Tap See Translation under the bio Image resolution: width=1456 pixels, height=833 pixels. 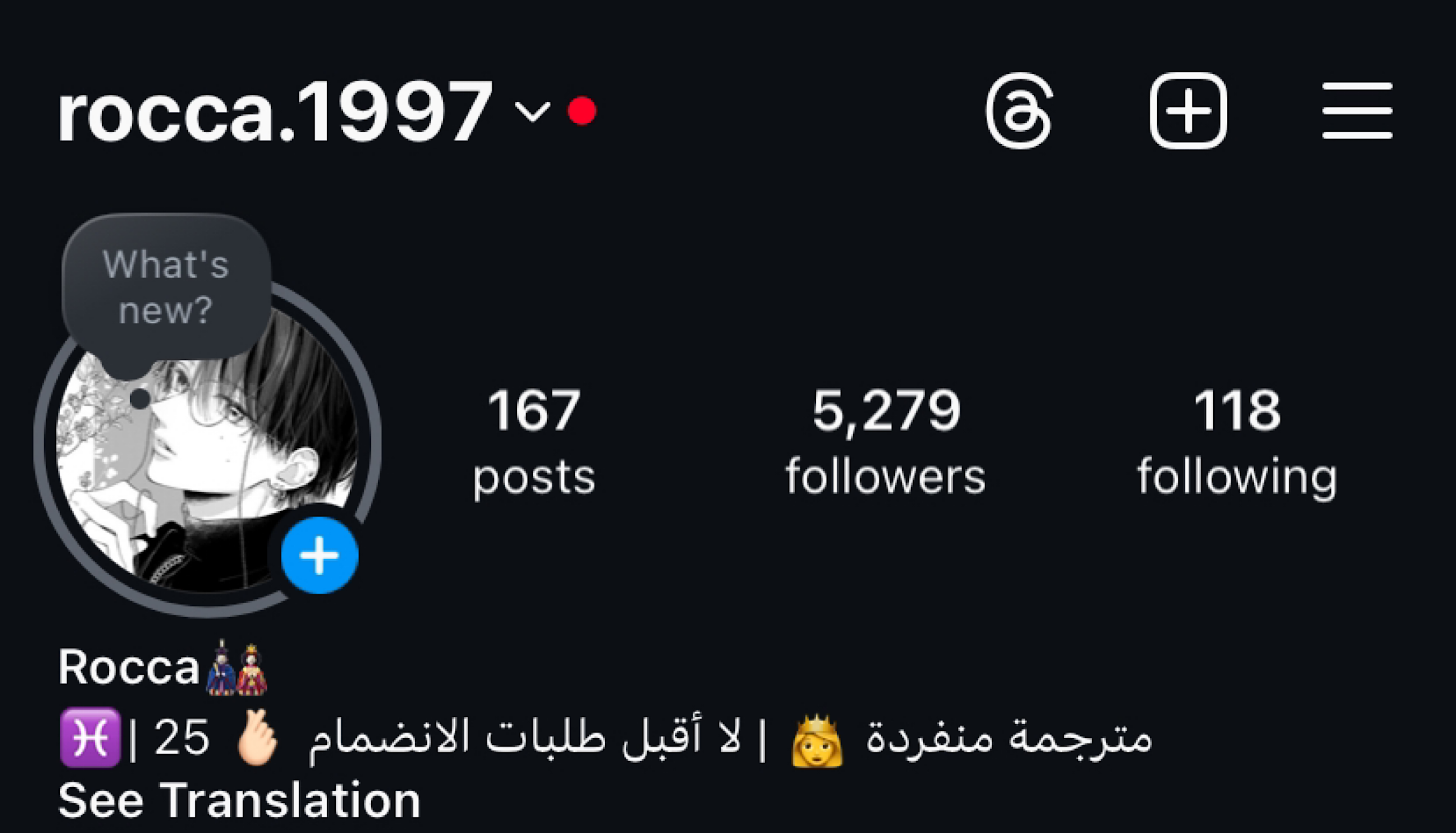(x=239, y=801)
